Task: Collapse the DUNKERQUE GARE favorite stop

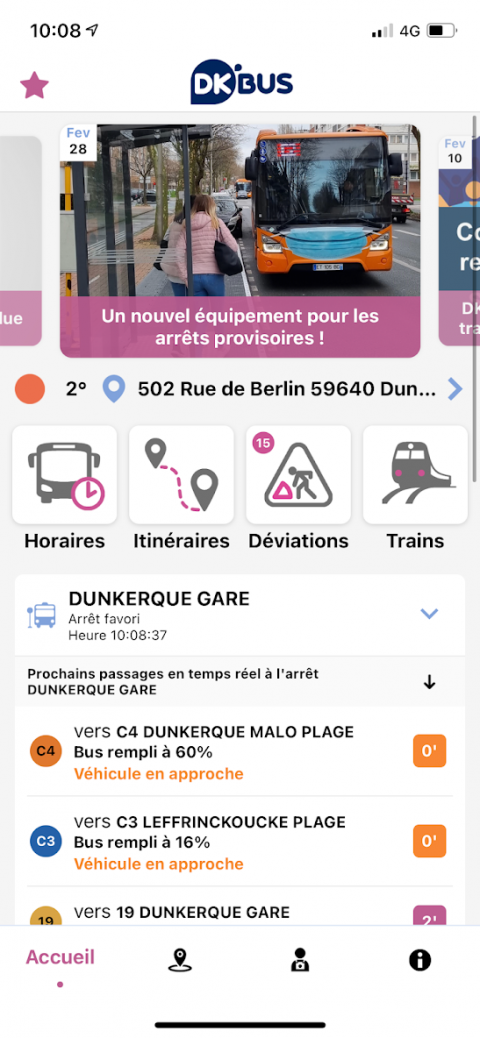Action: [430, 614]
